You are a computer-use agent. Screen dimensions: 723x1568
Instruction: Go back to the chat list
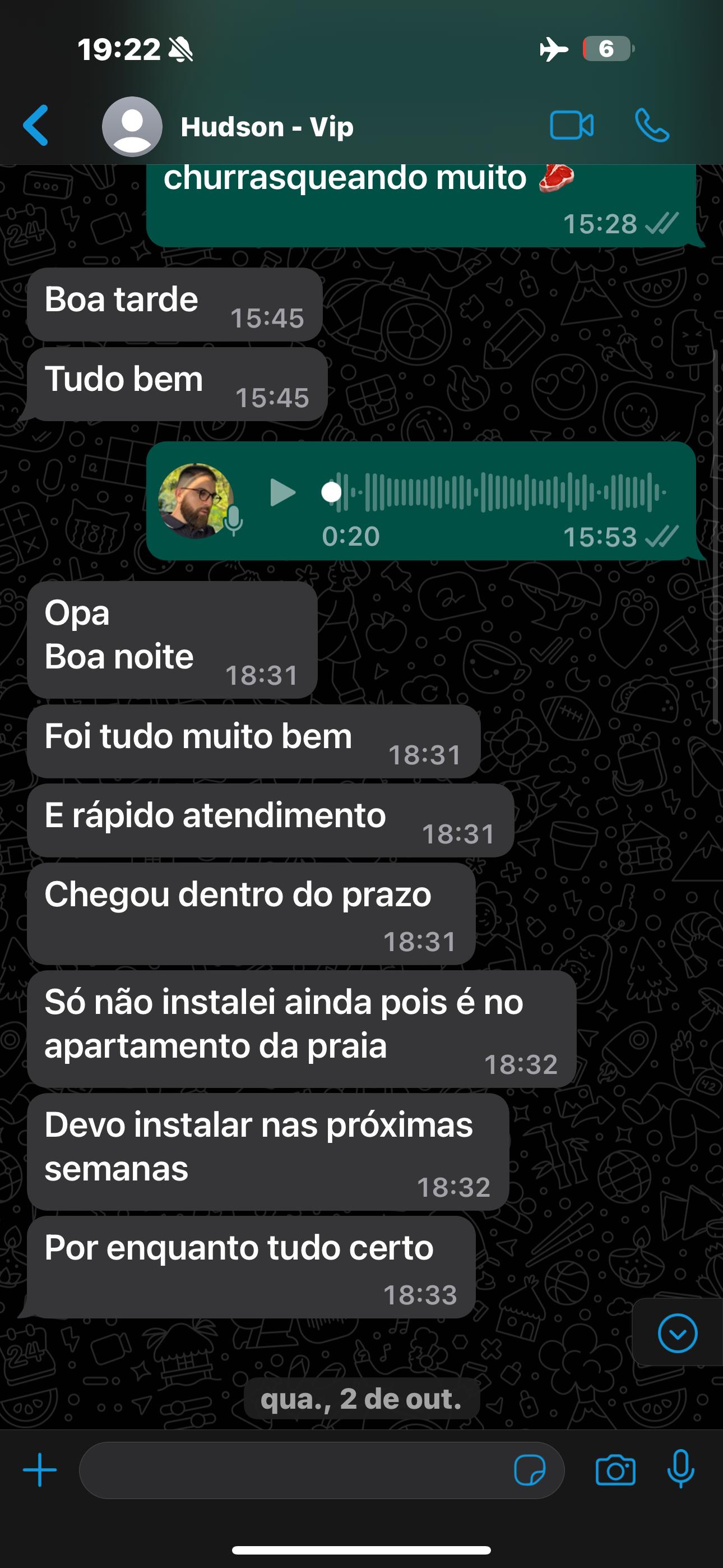coord(35,126)
